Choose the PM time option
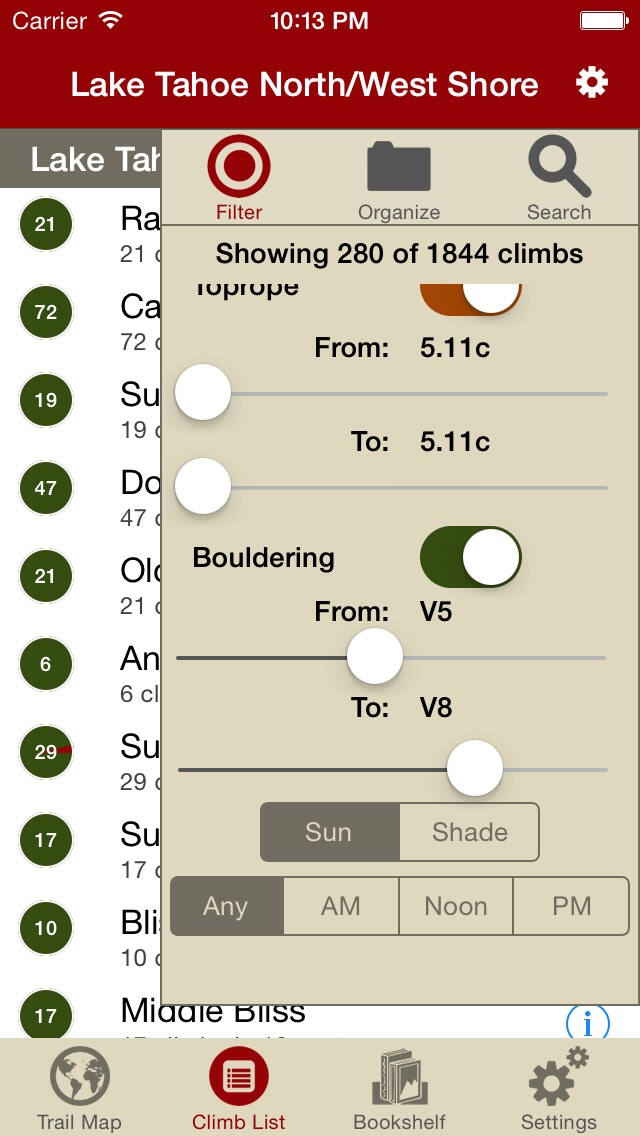The width and height of the screenshot is (640, 1136). point(571,906)
